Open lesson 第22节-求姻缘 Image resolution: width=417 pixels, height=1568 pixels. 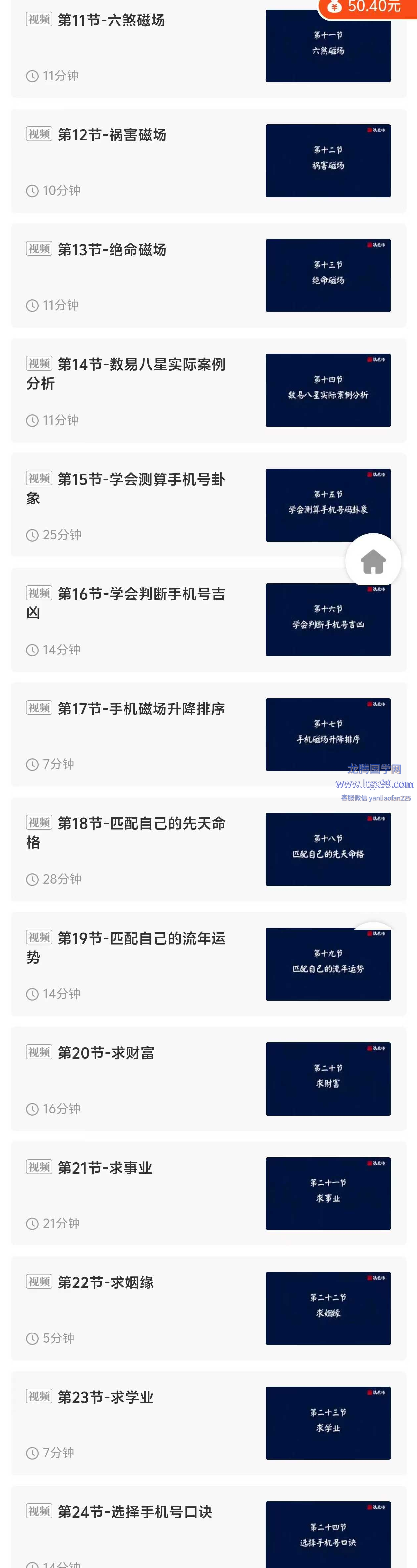coord(106,1282)
